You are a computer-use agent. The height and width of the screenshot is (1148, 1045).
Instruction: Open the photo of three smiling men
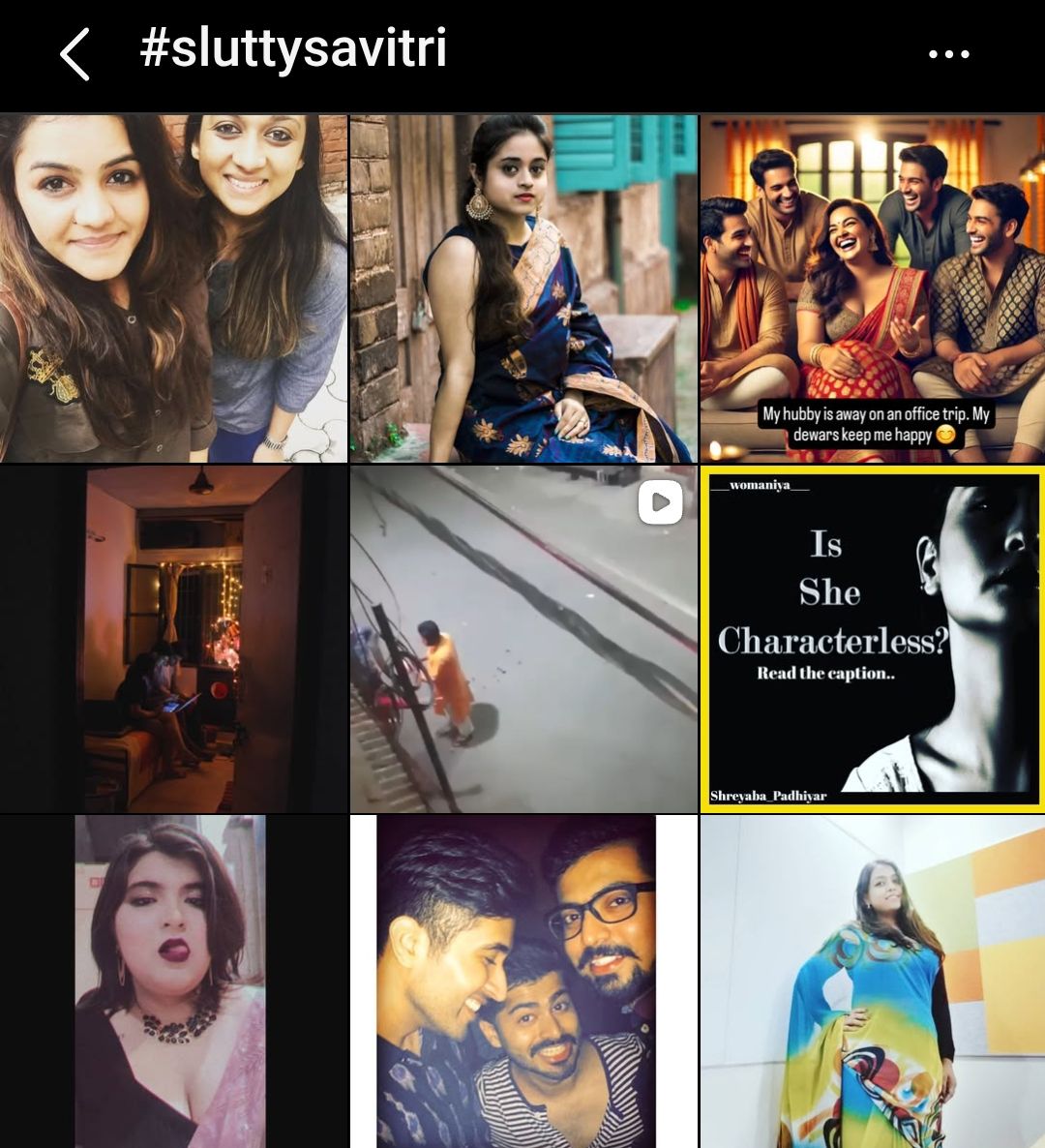tap(522, 980)
